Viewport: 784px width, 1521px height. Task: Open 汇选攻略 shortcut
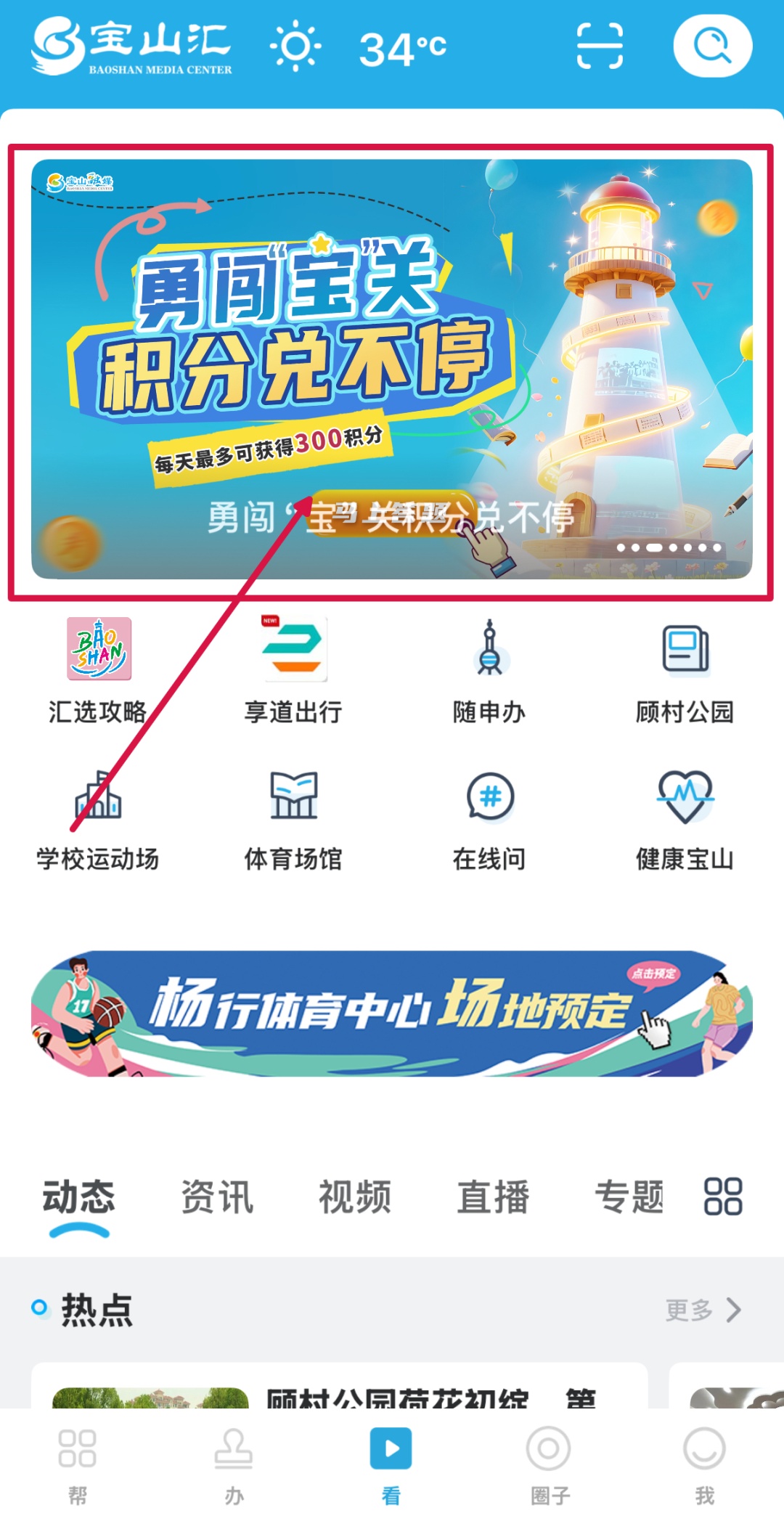(99, 669)
